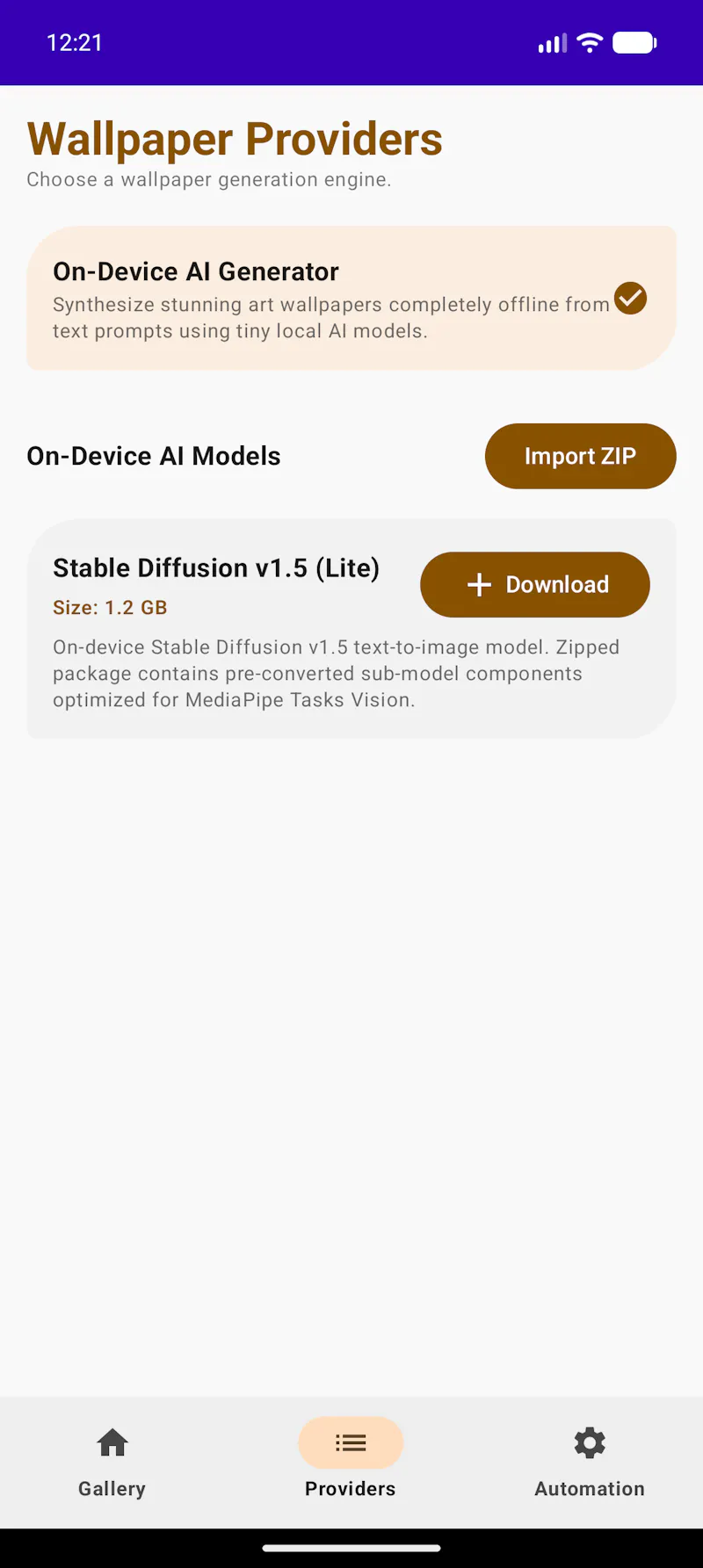The height and width of the screenshot is (1568, 703).
Task: Select the On-Device AI Generator provider card
Action: pos(351,299)
